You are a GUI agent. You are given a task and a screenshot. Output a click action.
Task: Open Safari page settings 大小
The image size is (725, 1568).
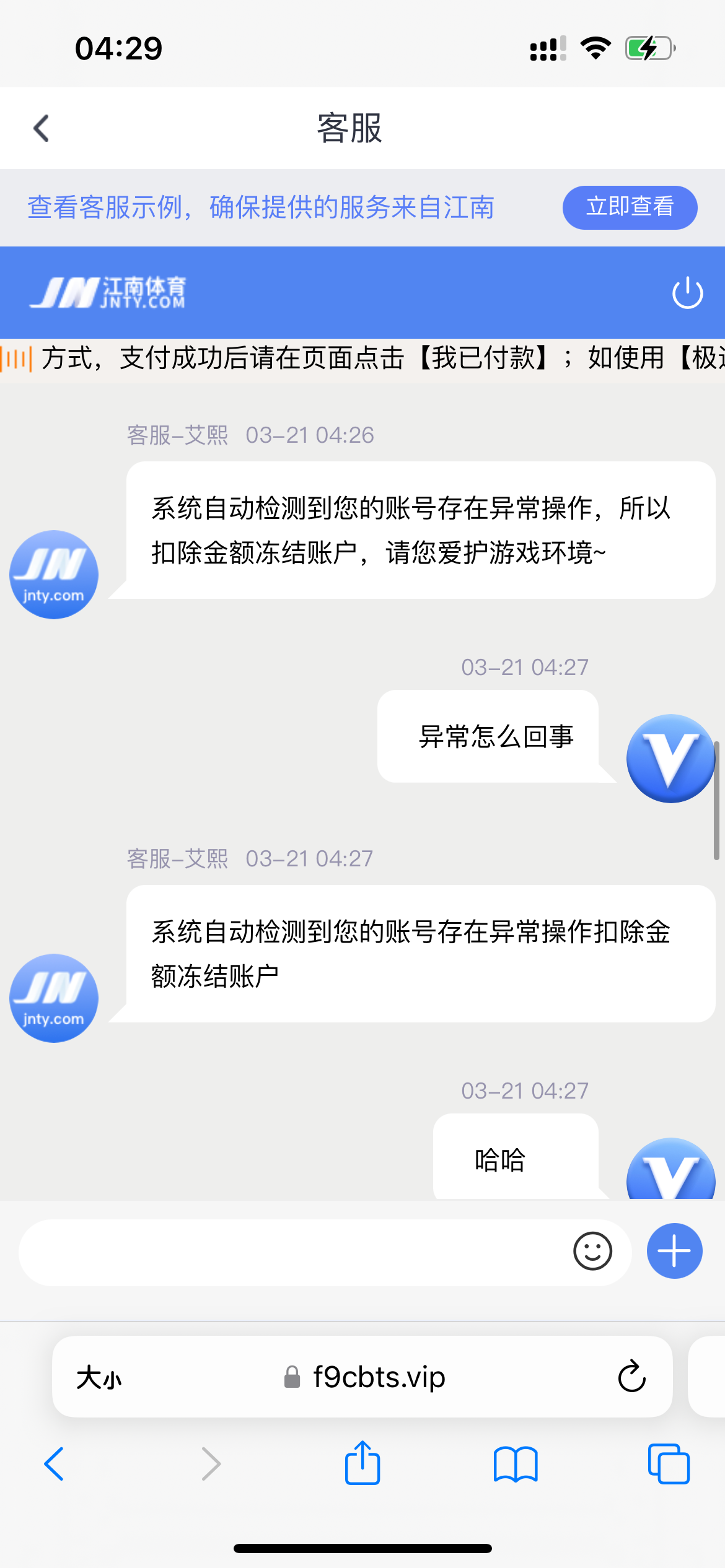click(99, 1378)
